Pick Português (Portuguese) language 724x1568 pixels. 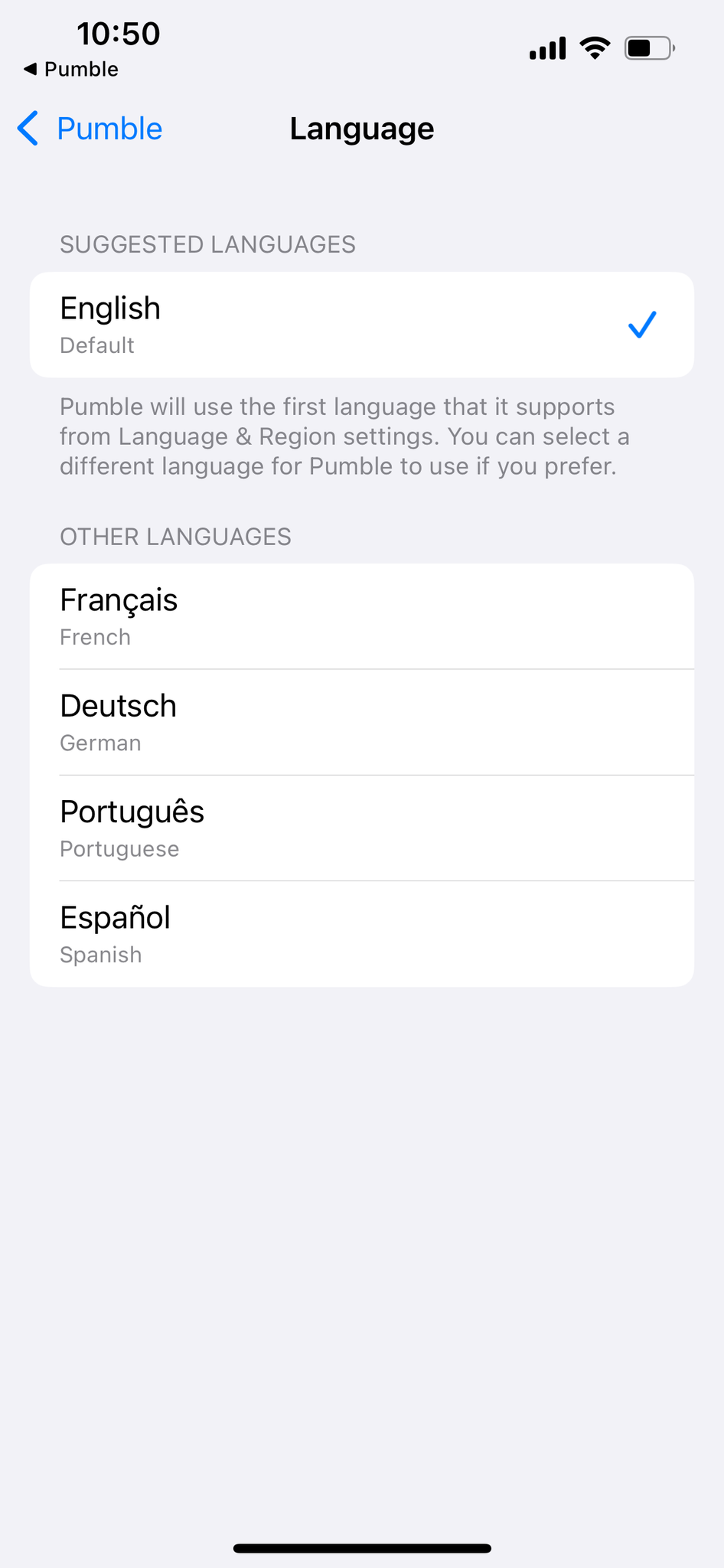tap(361, 828)
